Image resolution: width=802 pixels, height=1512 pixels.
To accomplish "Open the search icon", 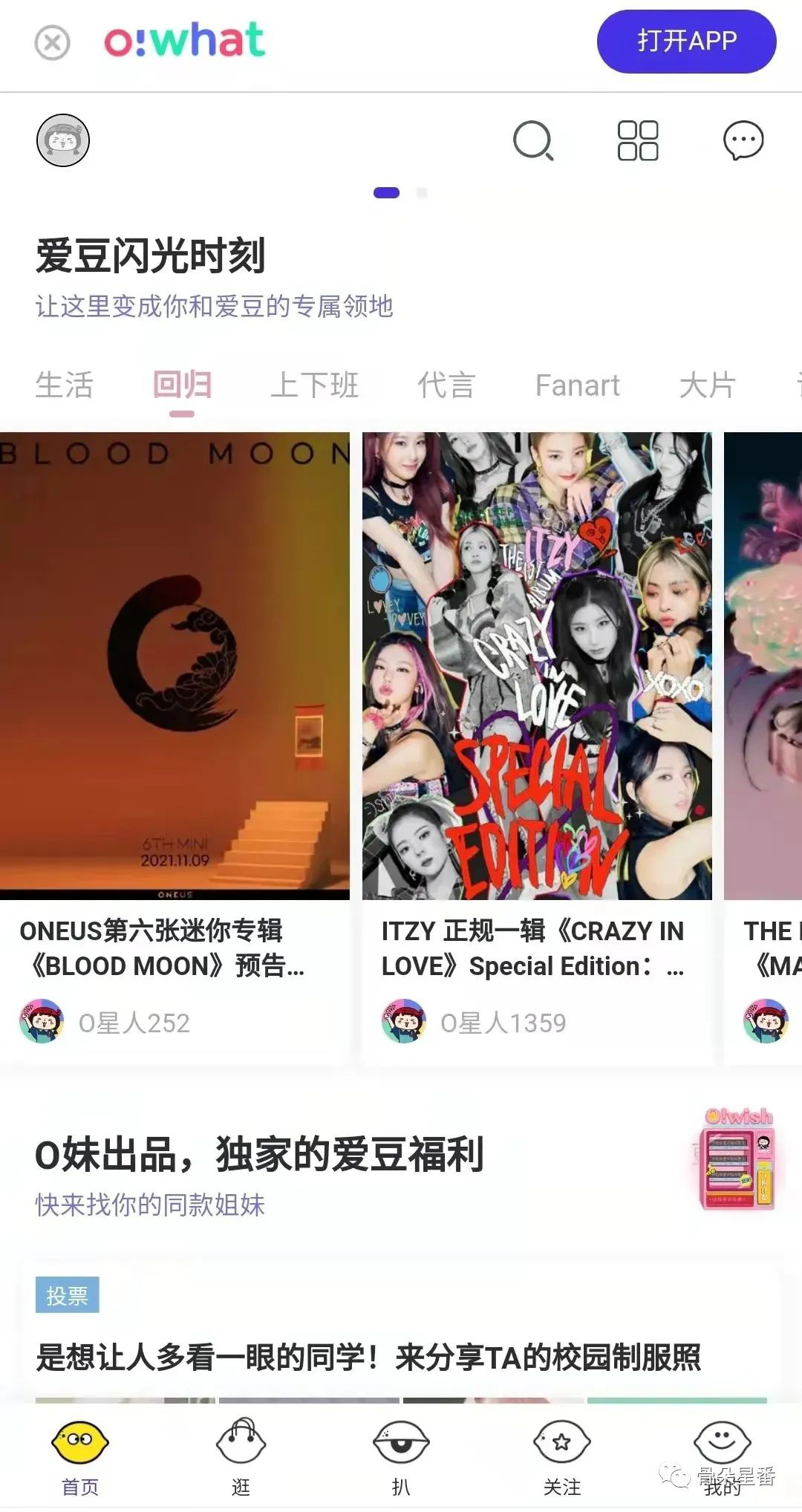I will coord(533,140).
